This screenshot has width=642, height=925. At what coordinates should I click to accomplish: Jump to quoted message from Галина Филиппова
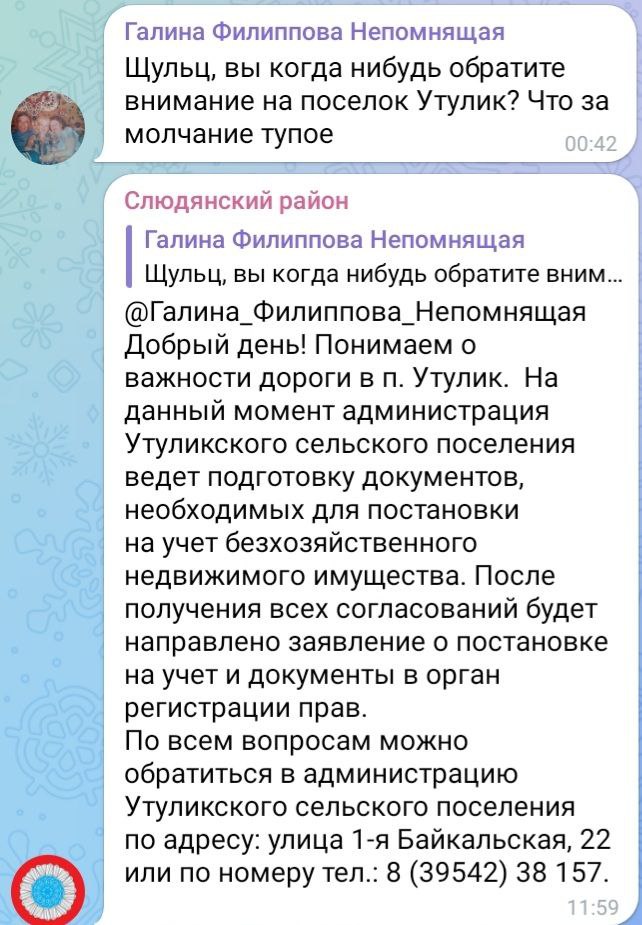[380, 256]
